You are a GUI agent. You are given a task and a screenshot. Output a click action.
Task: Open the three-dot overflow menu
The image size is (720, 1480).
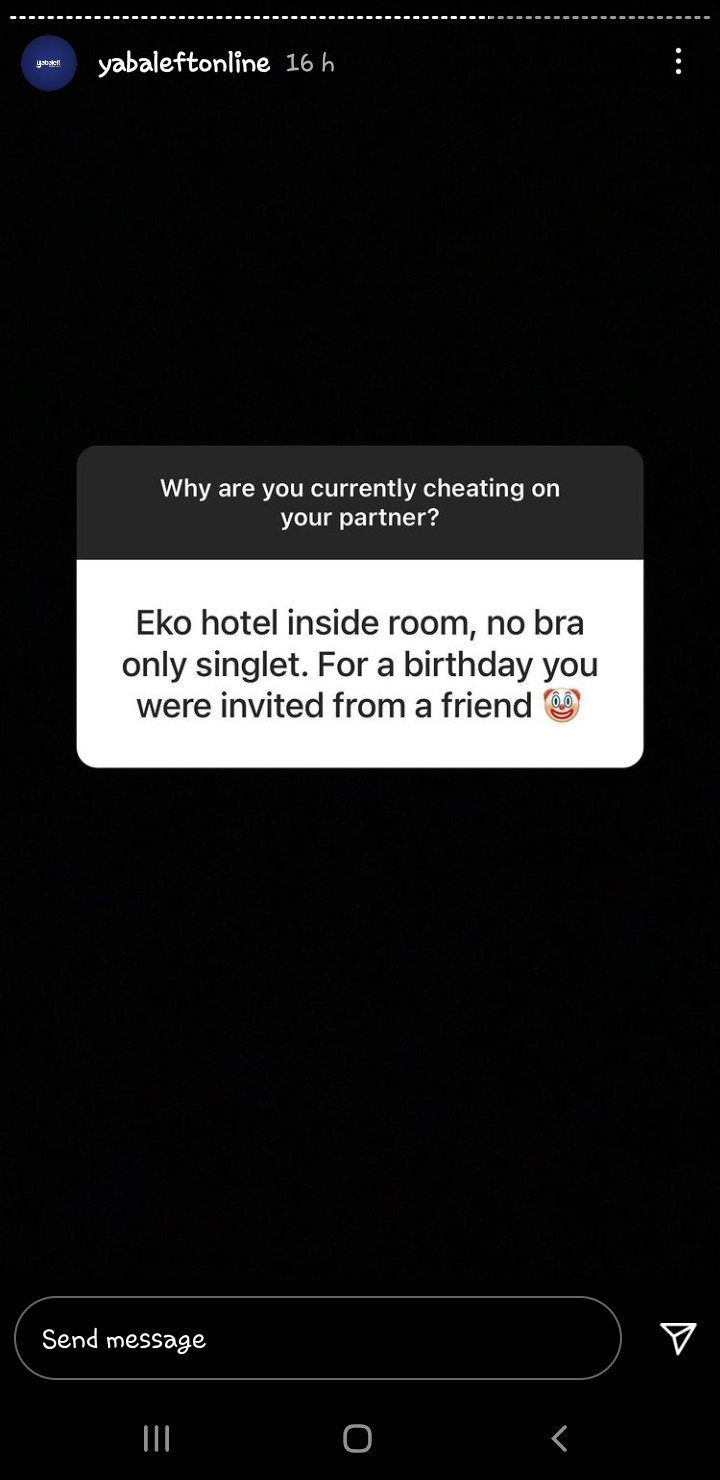[x=678, y=62]
